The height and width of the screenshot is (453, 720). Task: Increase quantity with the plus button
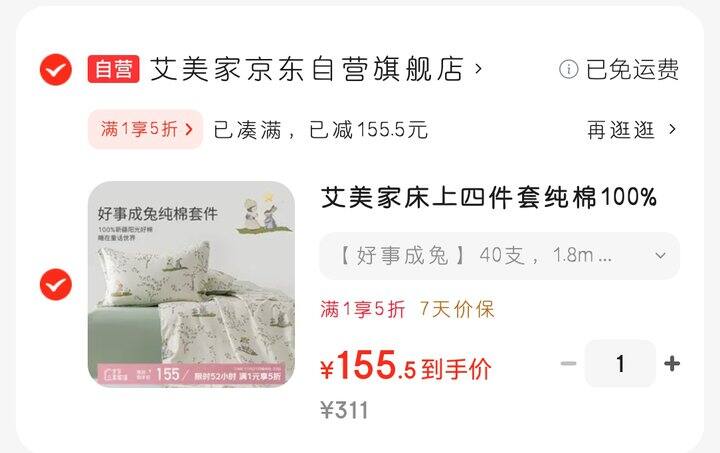pos(672,364)
